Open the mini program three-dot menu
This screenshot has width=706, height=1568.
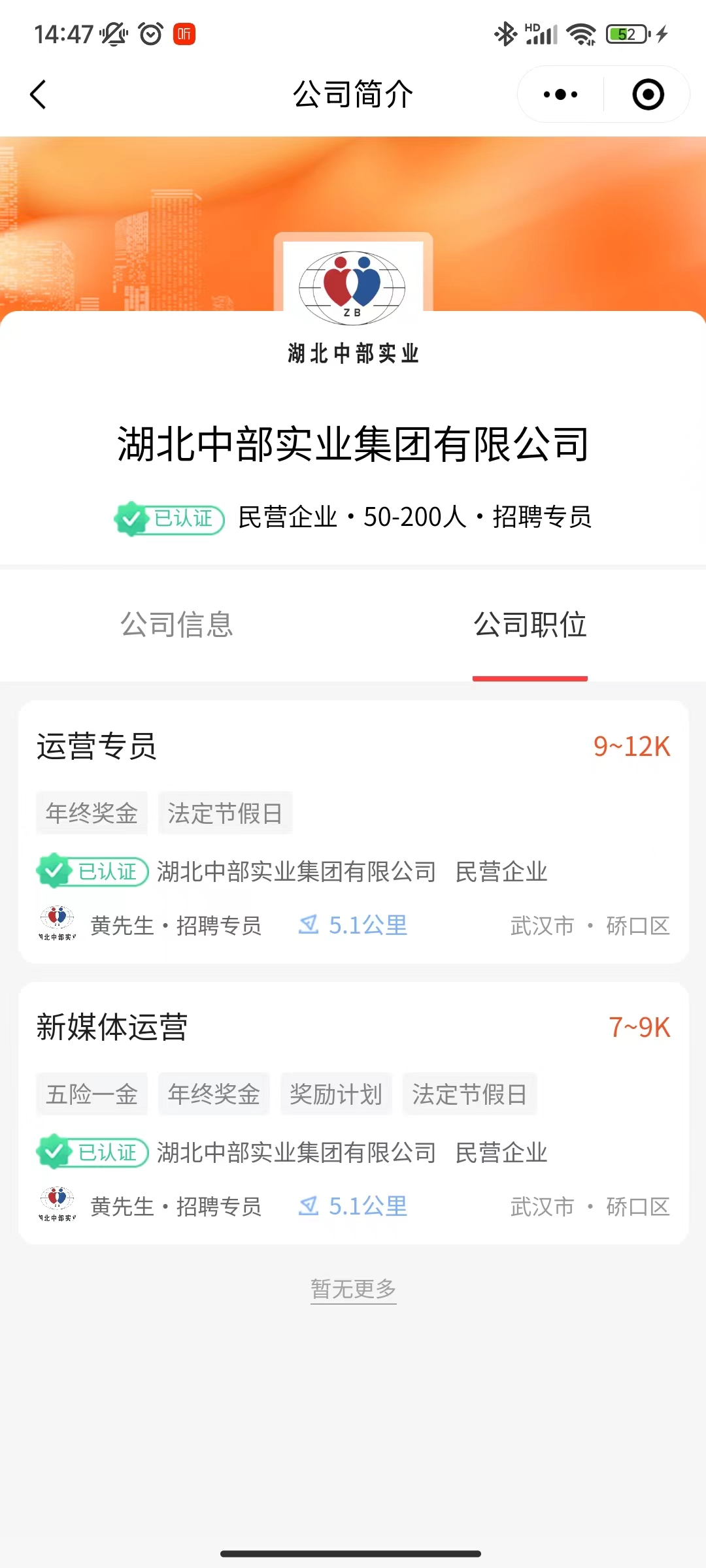click(560, 95)
